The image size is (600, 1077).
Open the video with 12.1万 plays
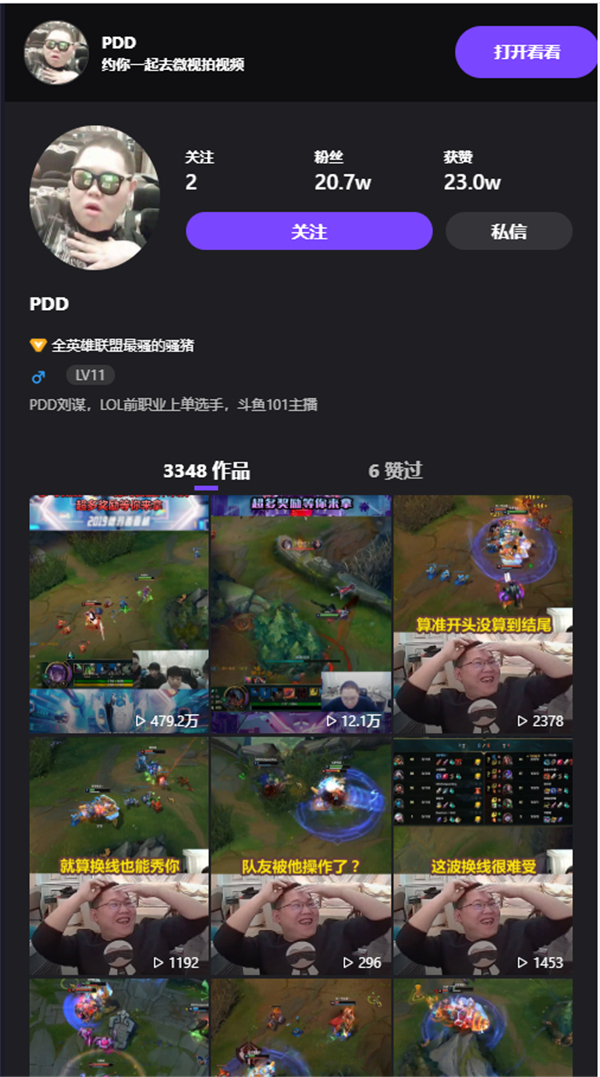click(301, 615)
